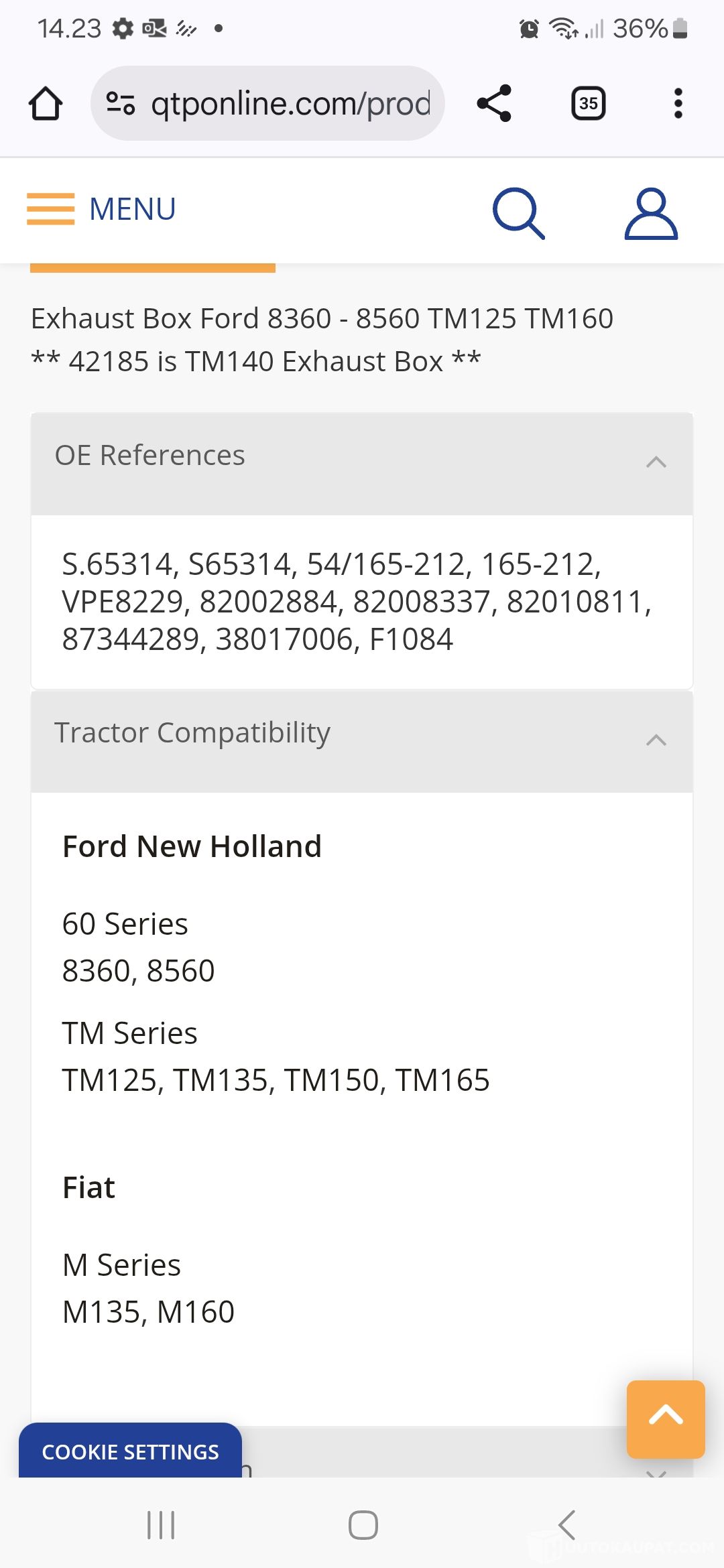The height and width of the screenshot is (1568, 724).
Task: Collapse the Tractor Compatibility section
Action: (x=362, y=741)
